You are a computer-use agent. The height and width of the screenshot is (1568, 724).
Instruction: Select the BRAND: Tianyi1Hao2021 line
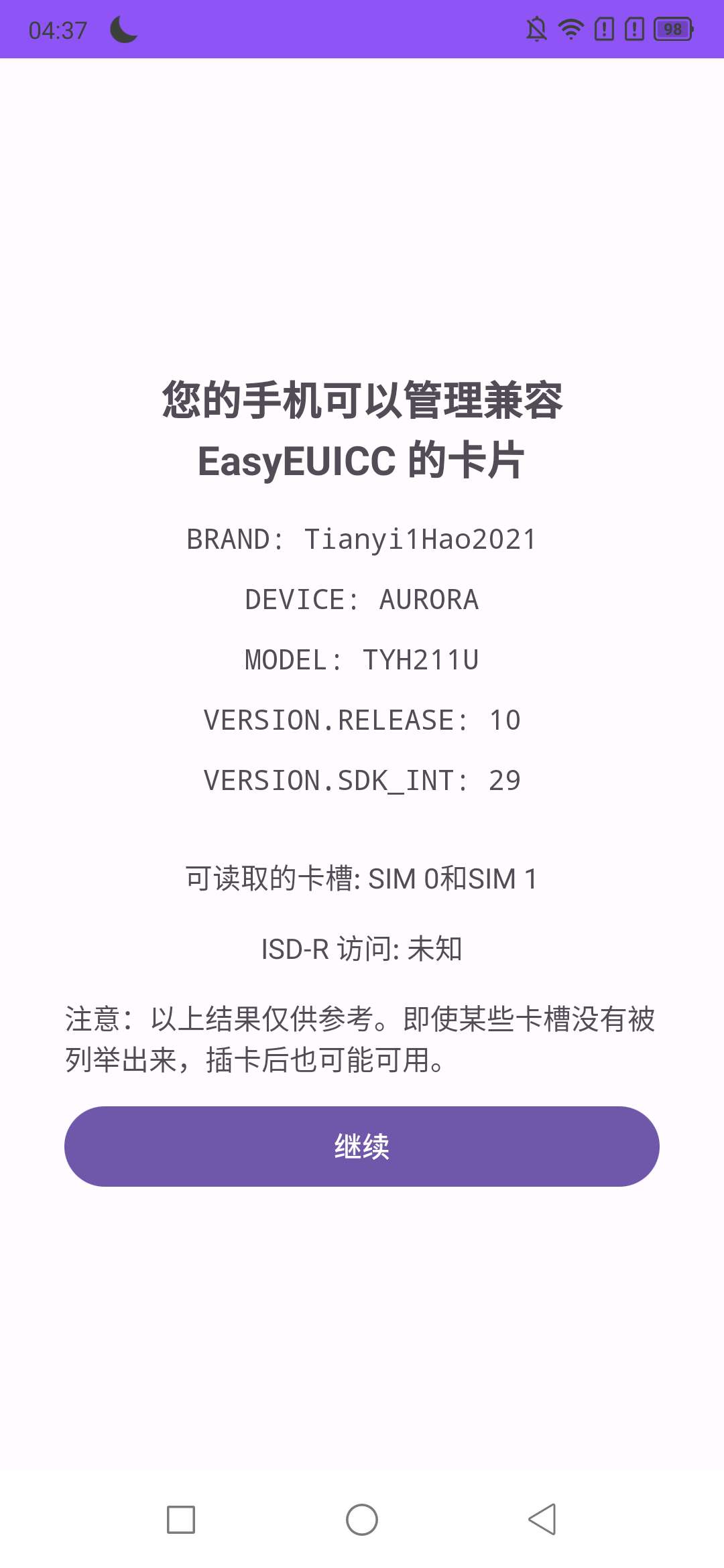click(x=362, y=539)
